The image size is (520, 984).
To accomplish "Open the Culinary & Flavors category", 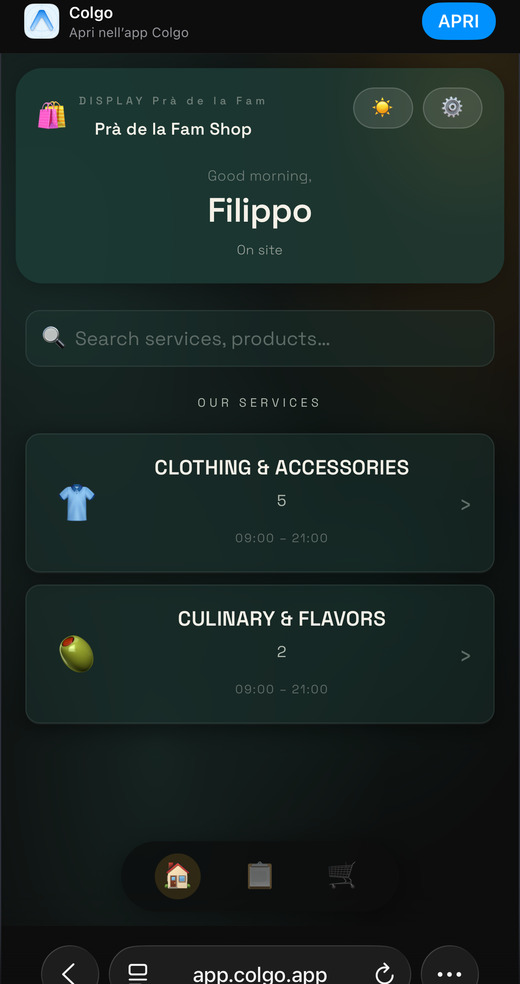I will (x=260, y=654).
